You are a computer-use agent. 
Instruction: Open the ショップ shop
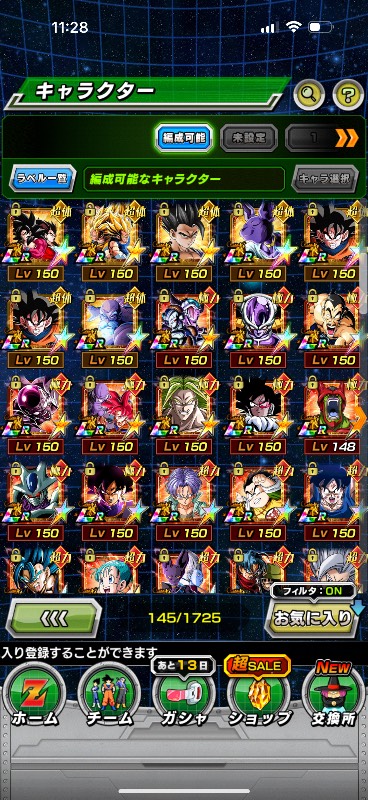259,694
